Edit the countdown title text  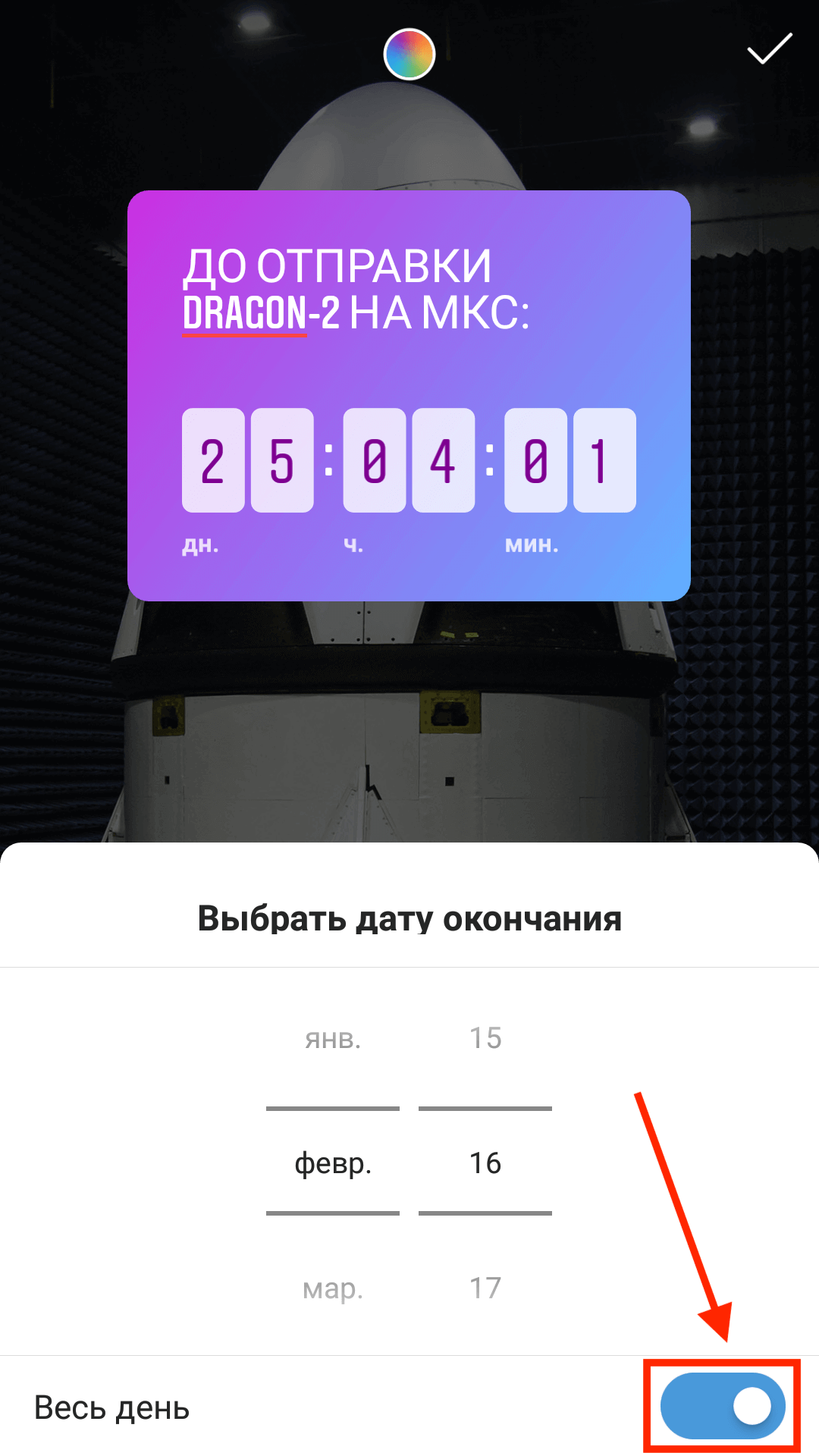point(356,290)
